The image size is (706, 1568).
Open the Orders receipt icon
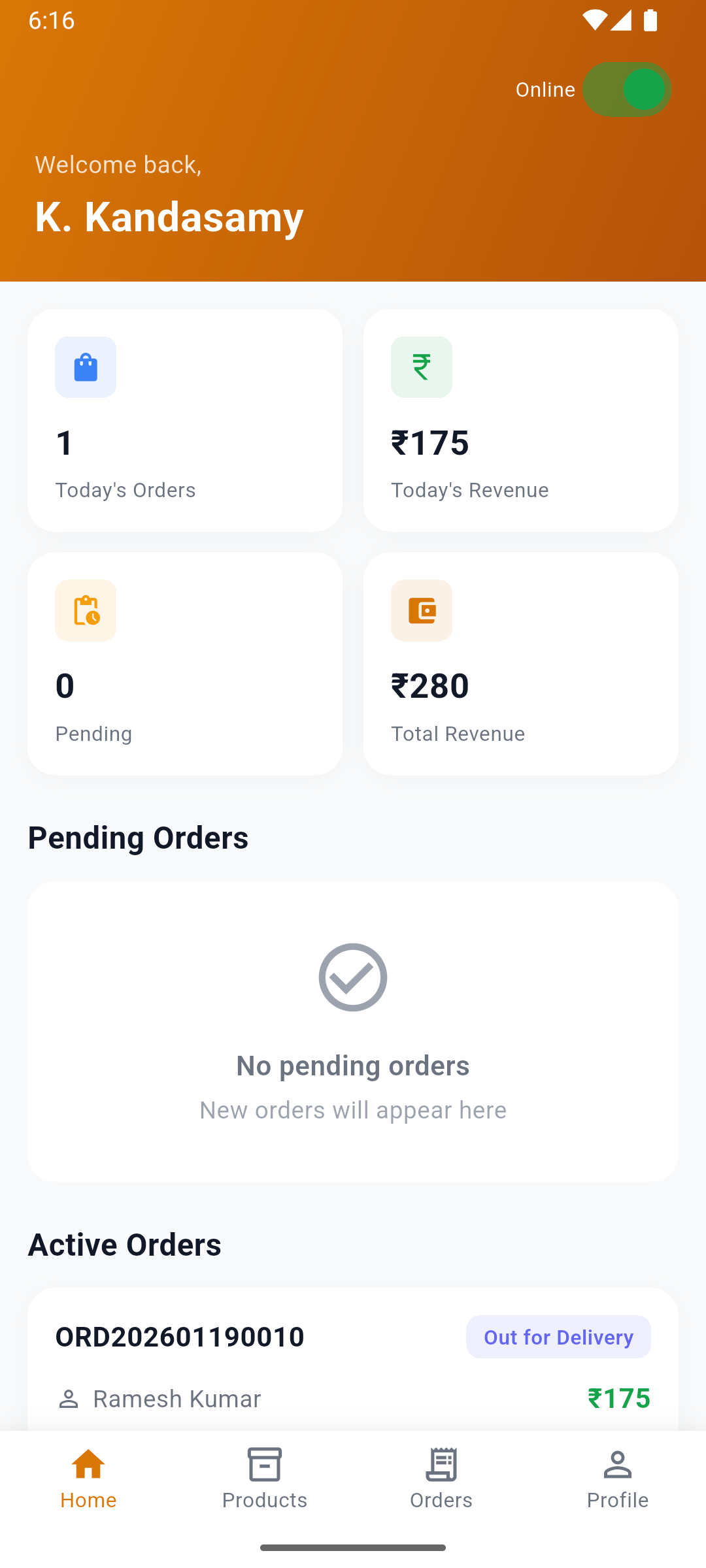point(441,1463)
